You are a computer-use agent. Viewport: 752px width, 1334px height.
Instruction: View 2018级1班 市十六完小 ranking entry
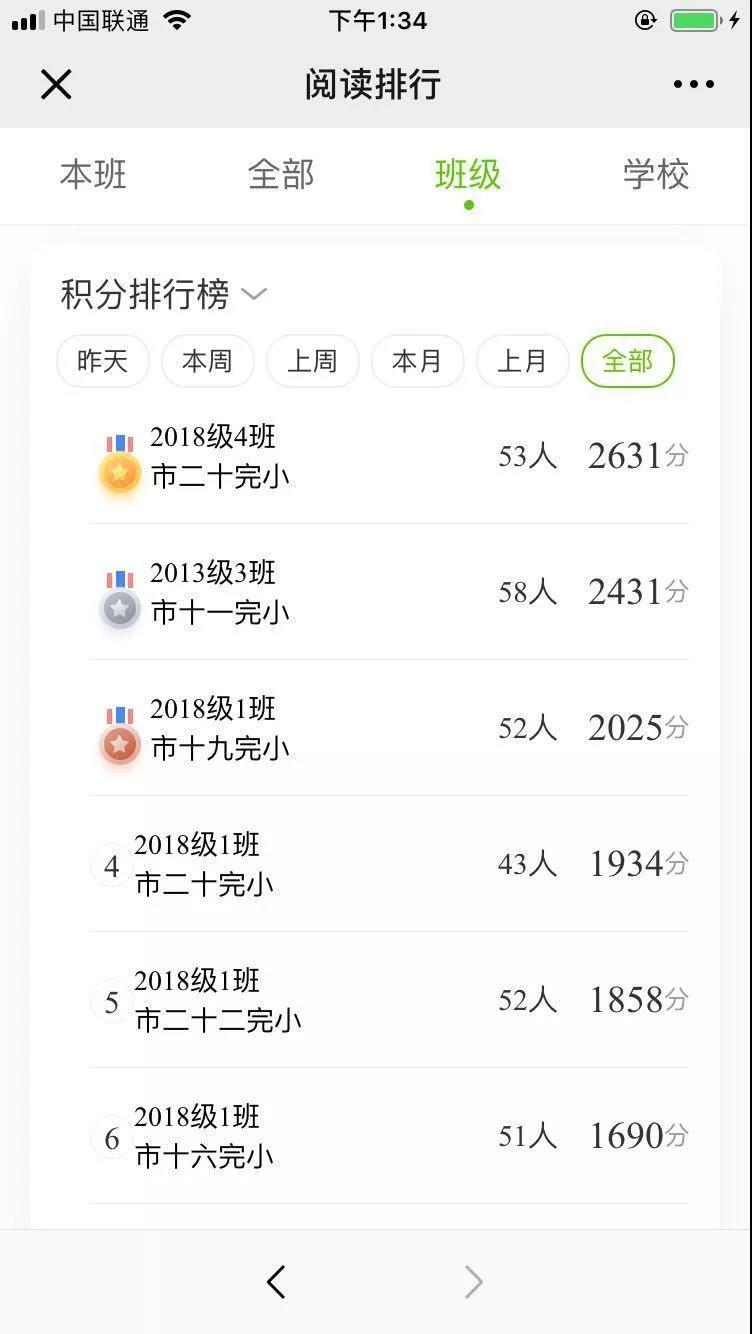pos(388,1137)
